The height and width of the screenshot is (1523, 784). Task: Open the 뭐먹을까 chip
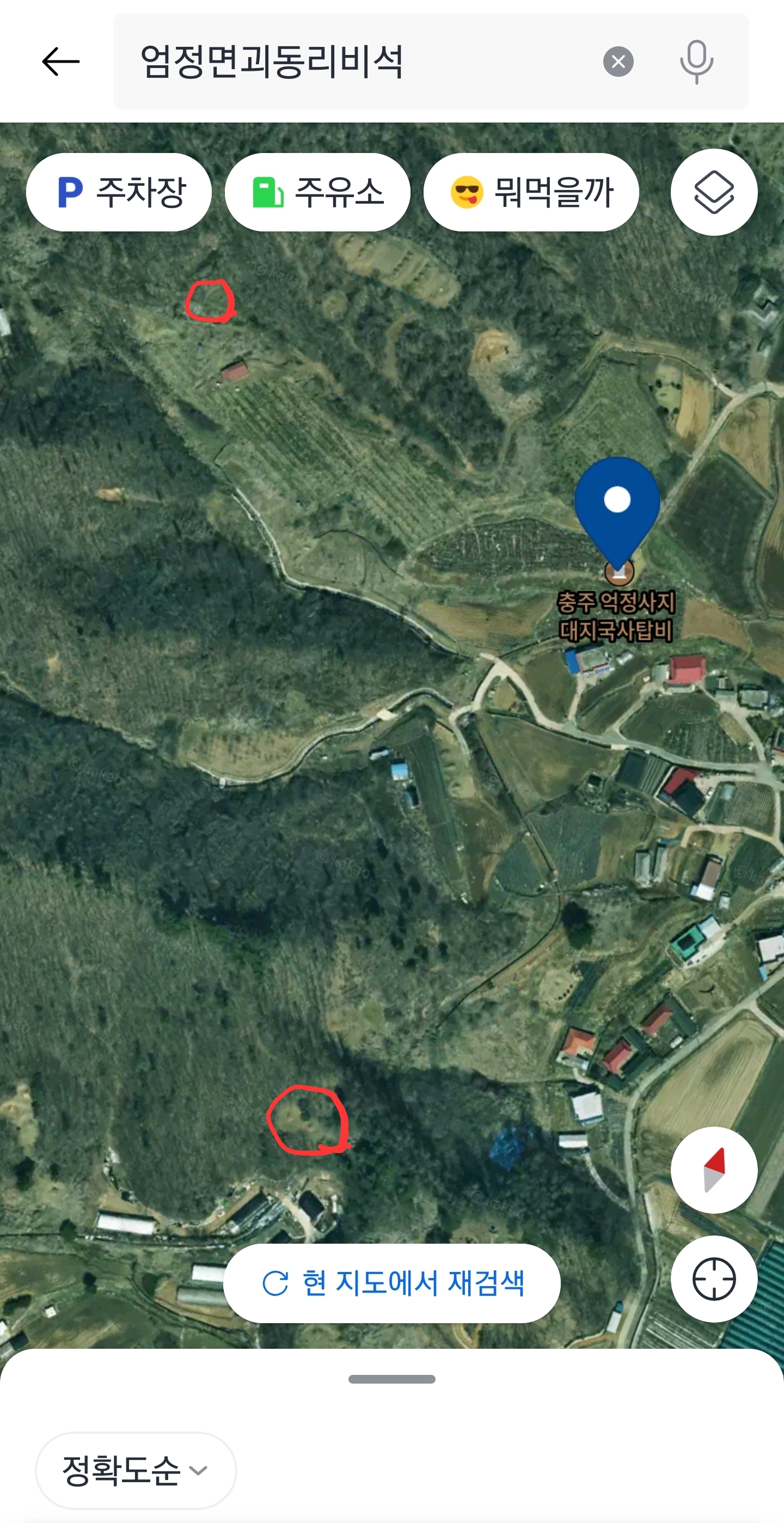[531, 192]
